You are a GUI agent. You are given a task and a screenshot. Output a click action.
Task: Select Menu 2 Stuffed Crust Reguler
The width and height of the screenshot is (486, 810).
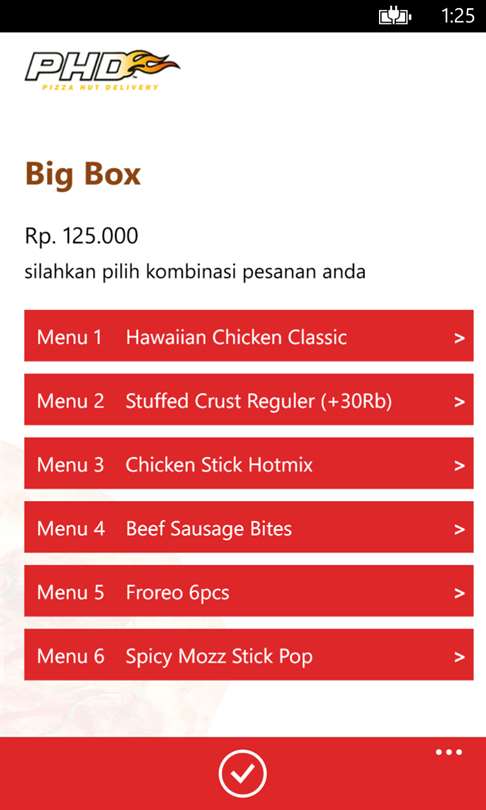coord(248,399)
